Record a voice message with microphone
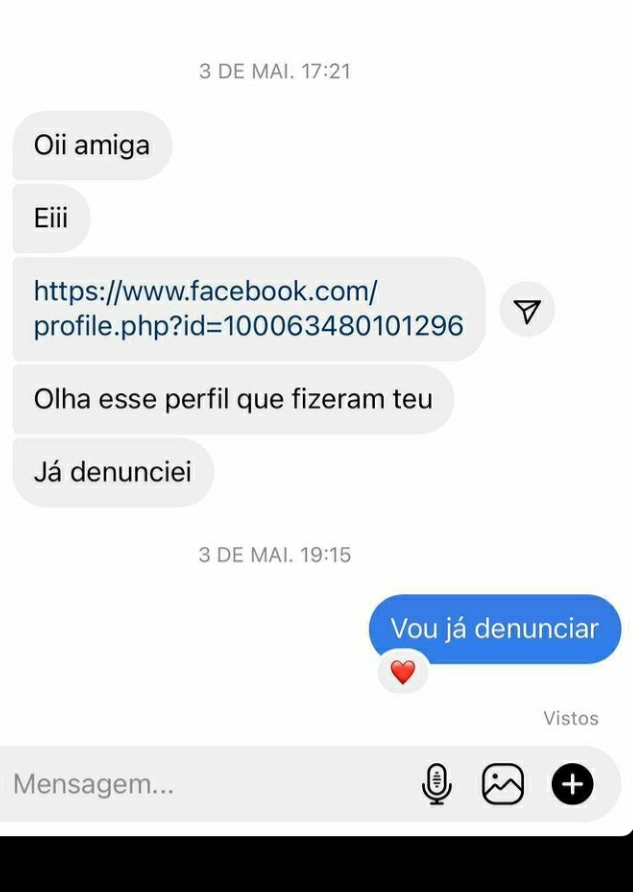Image resolution: width=633 pixels, height=892 pixels. pyautogui.click(x=436, y=784)
